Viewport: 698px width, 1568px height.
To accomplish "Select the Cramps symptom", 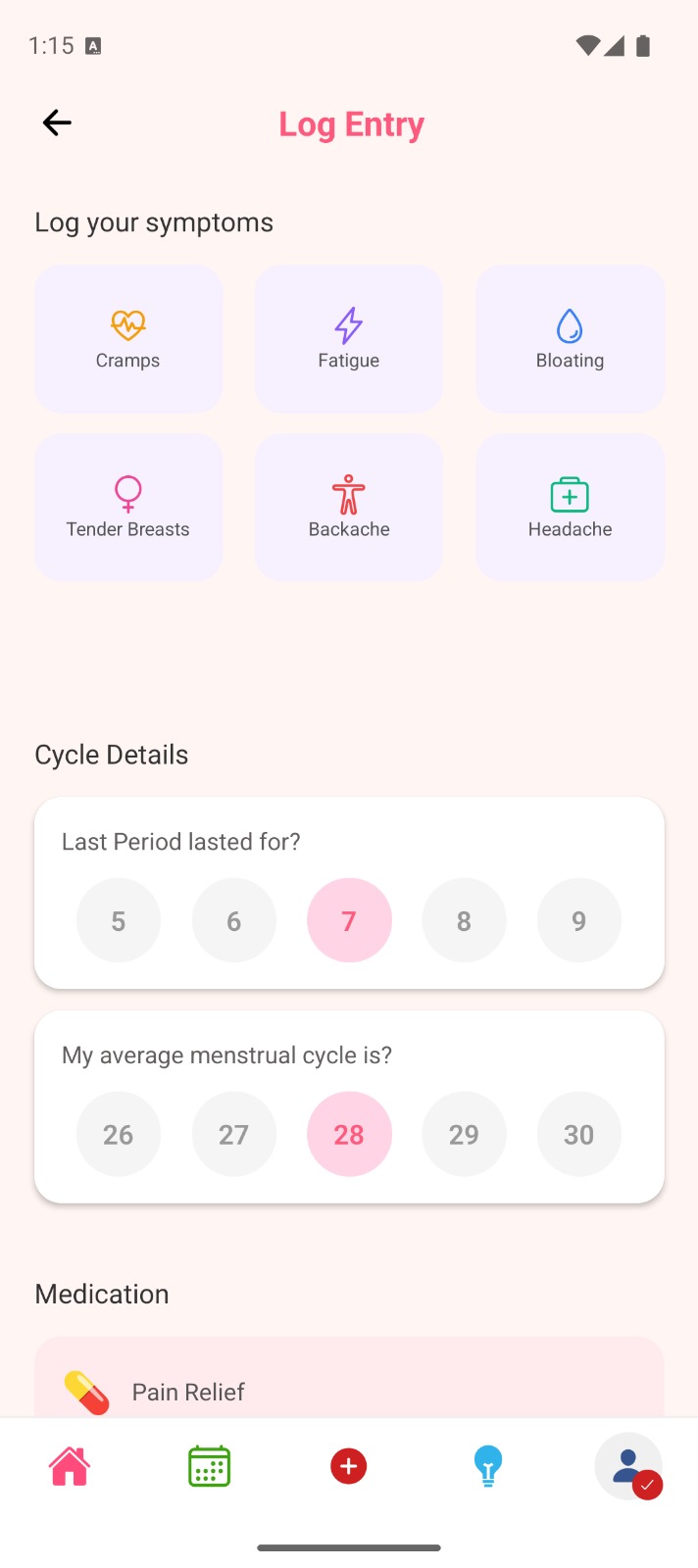I will pos(128,338).
